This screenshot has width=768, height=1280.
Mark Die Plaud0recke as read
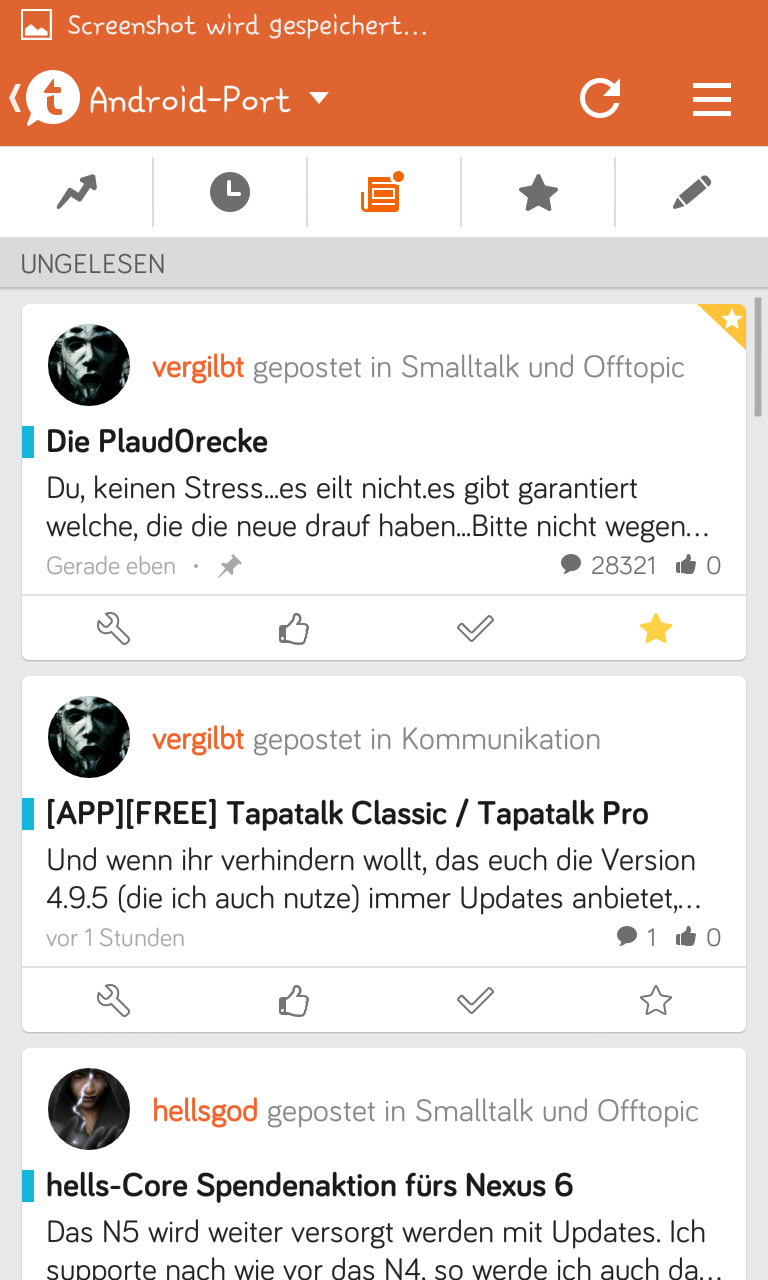[x=475, y=629]
